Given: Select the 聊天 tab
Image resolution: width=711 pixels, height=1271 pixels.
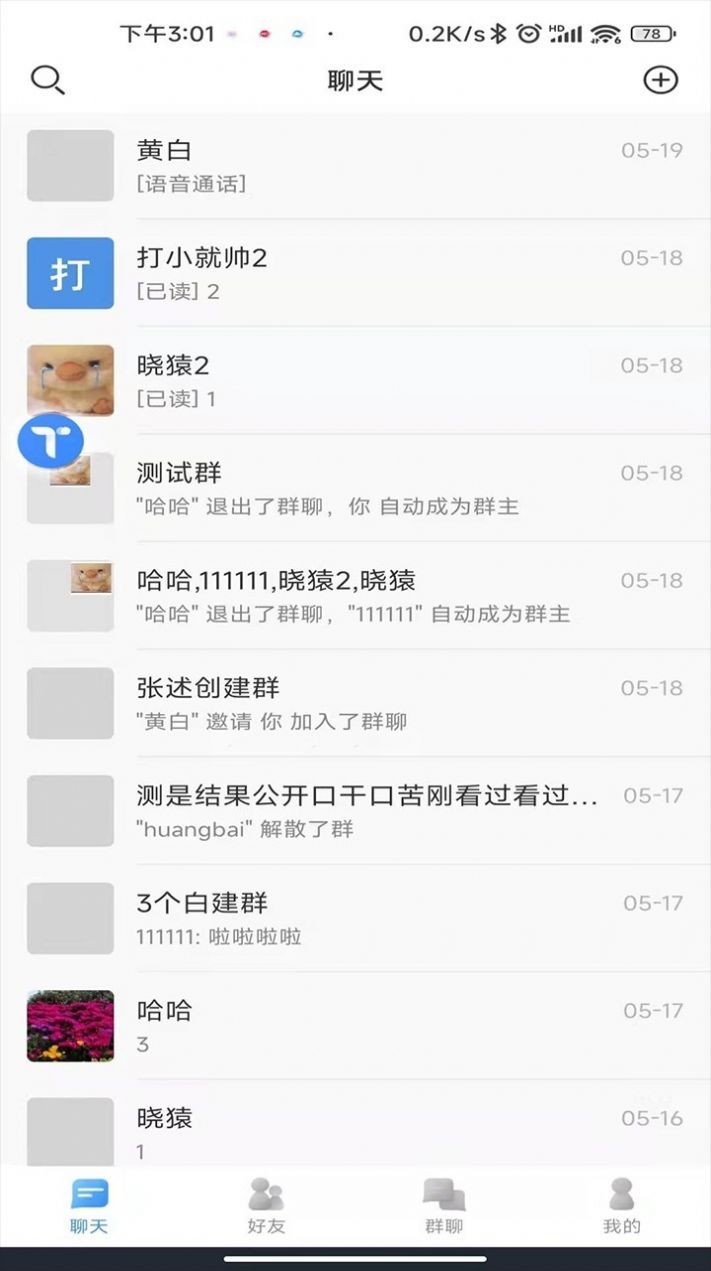Looking at the screenshot, I should click(x=89, y=1206).
